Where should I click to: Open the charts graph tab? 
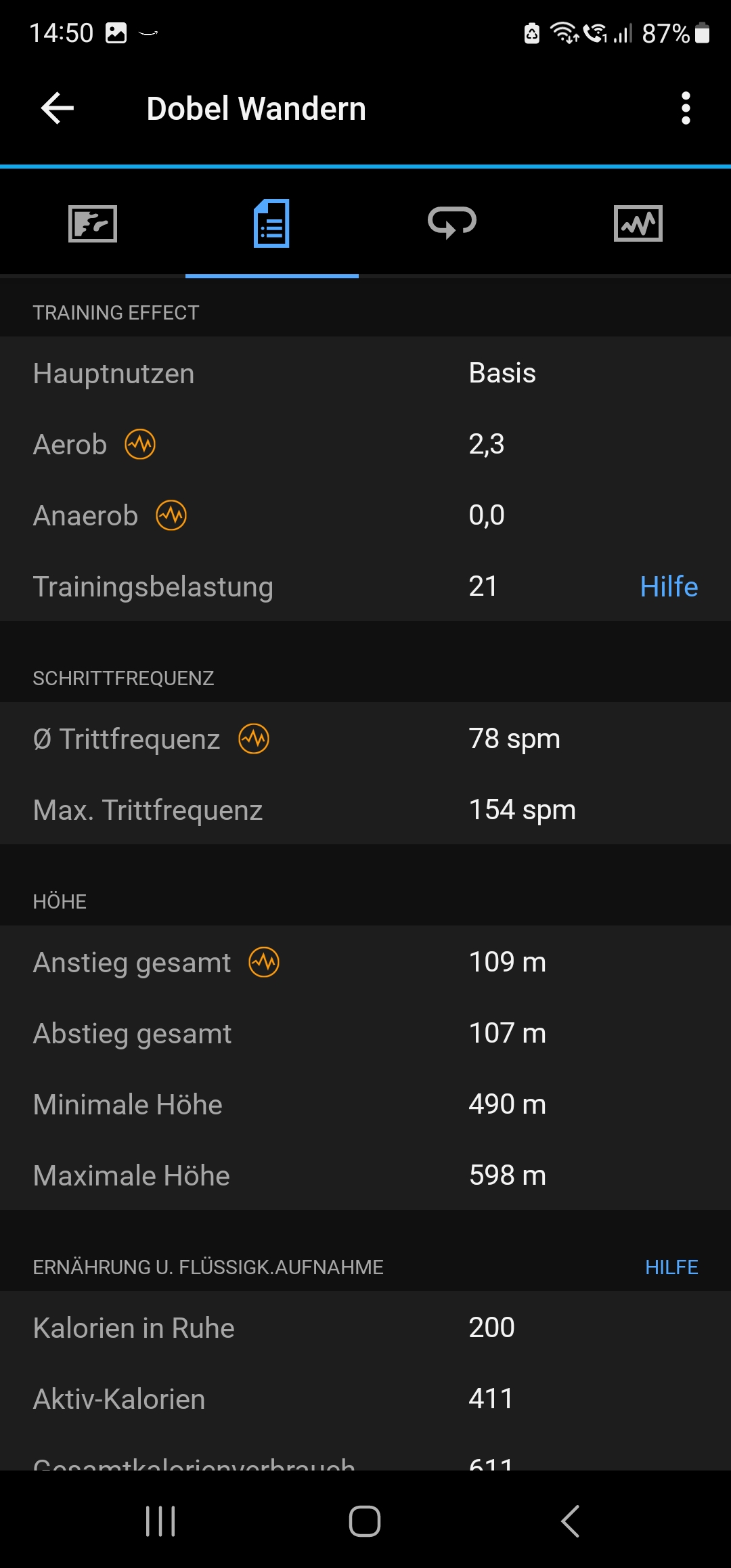[x=638, y=223]
